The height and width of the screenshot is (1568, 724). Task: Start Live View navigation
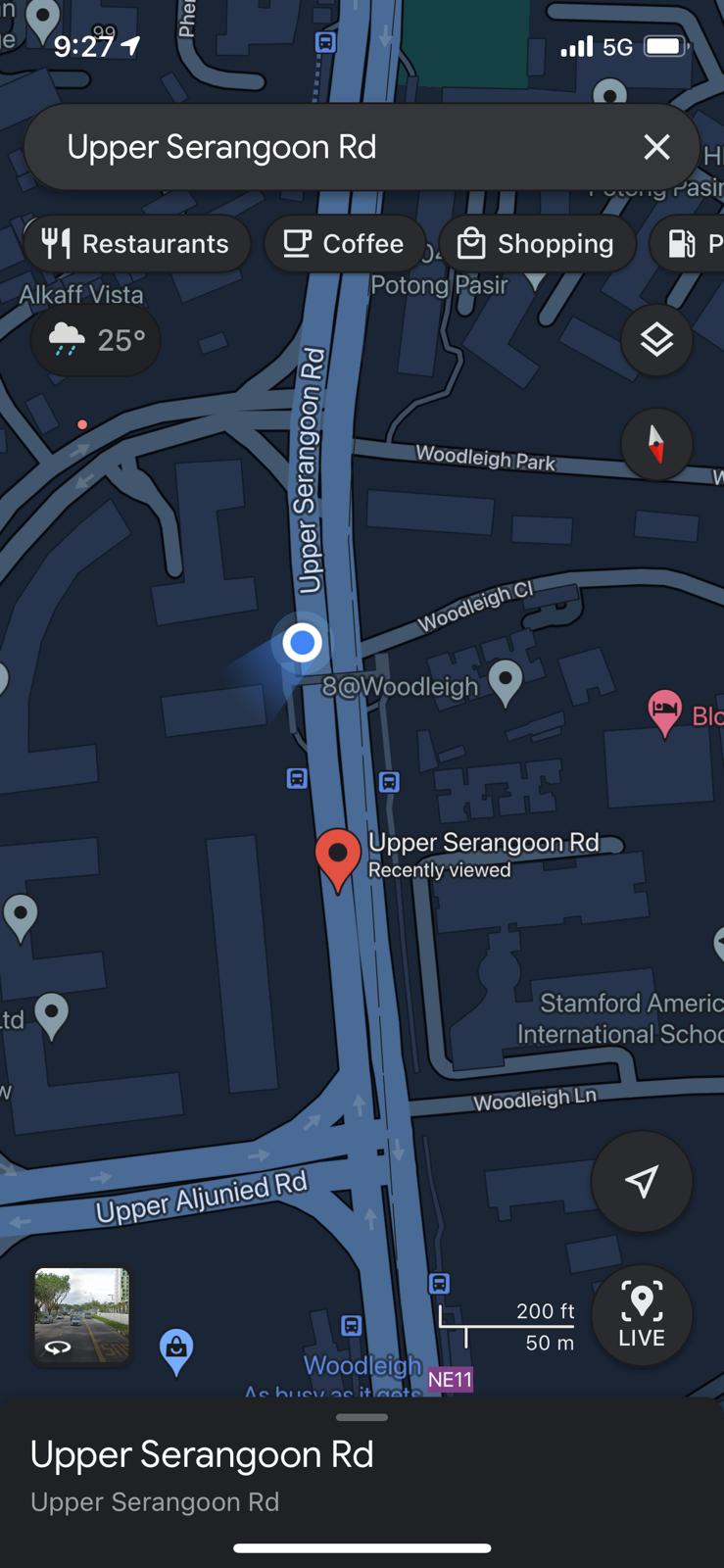click(x=642, y=1314)
